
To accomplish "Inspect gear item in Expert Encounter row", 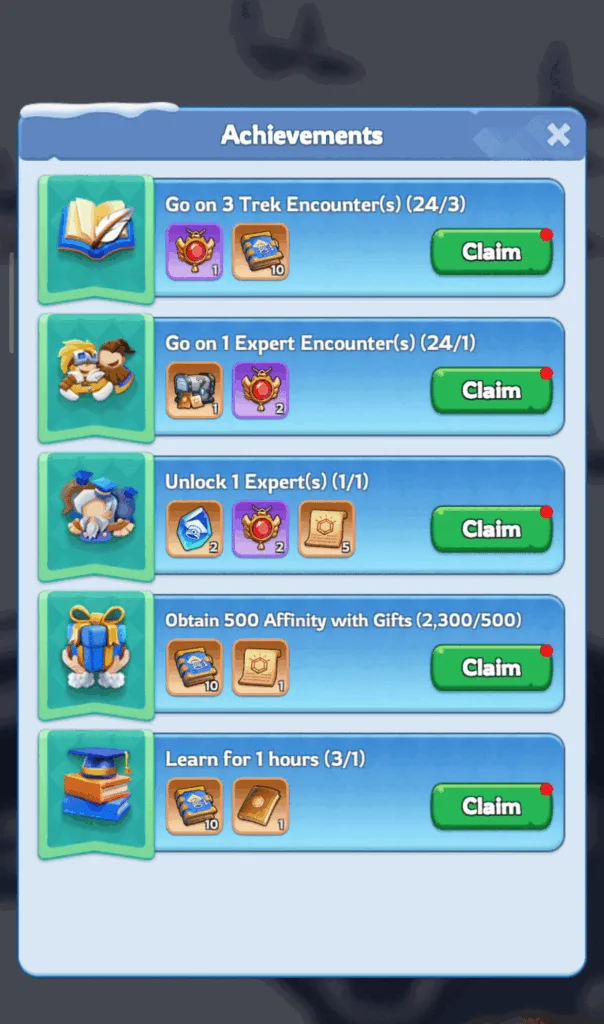I will pos(194,390).
